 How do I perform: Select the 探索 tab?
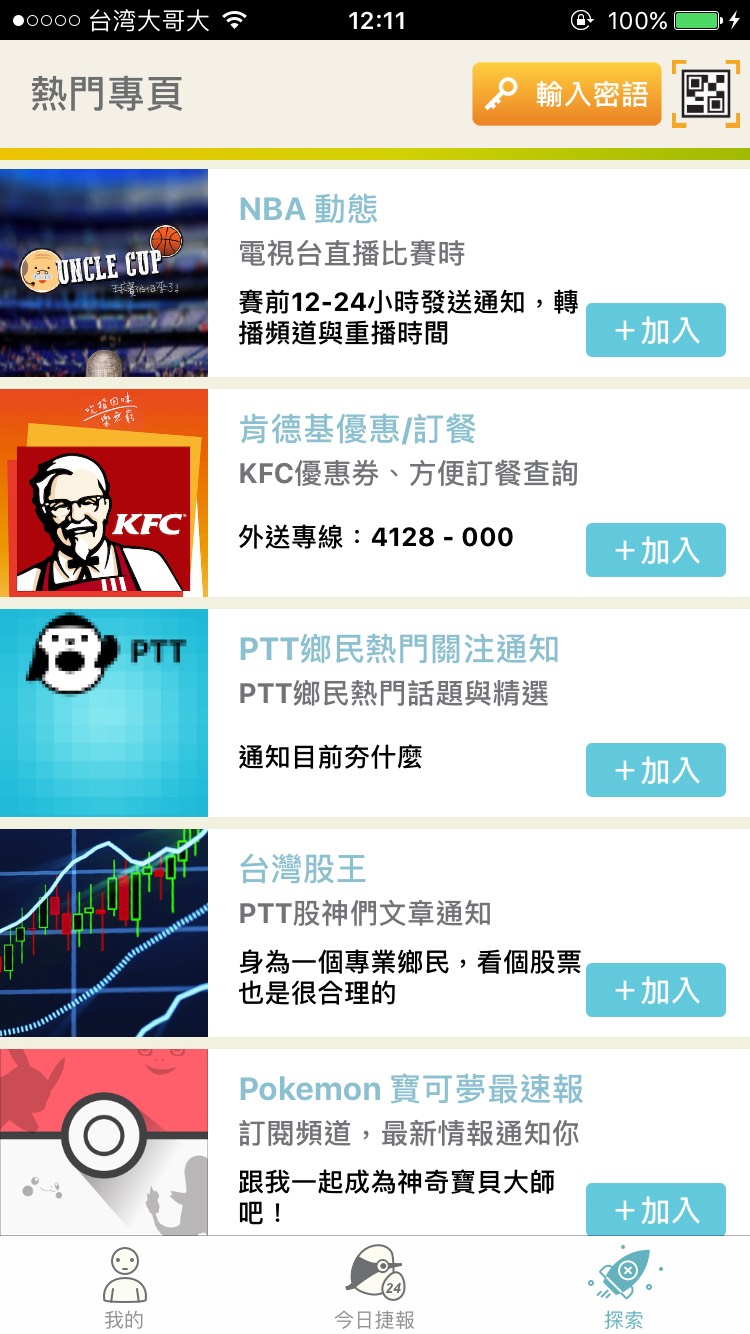[x=624, y=1288]
